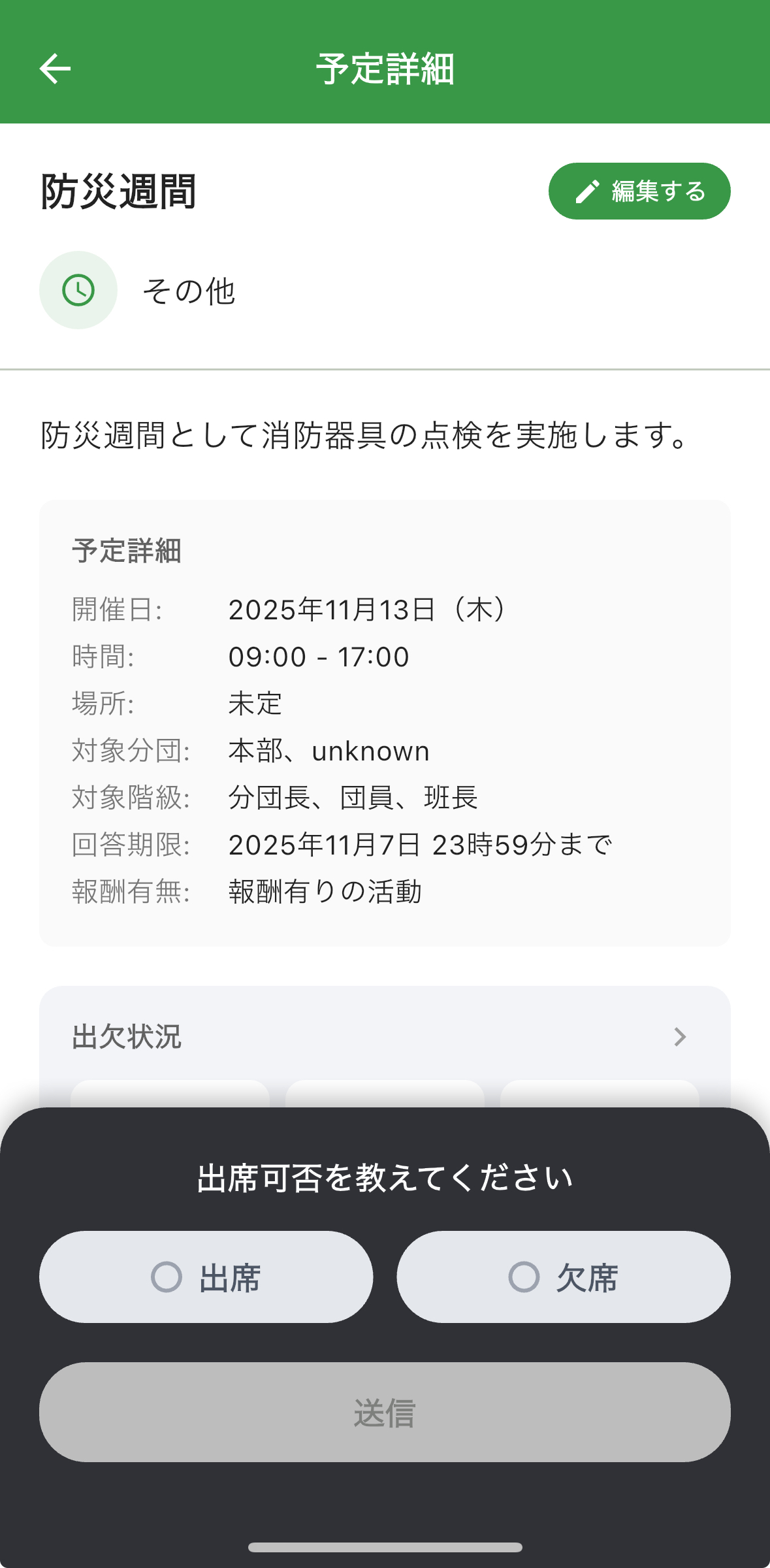This screenshot has height=1568, width=770.
Task: Tap the 回答期限 deadline row
Action: 420,844
